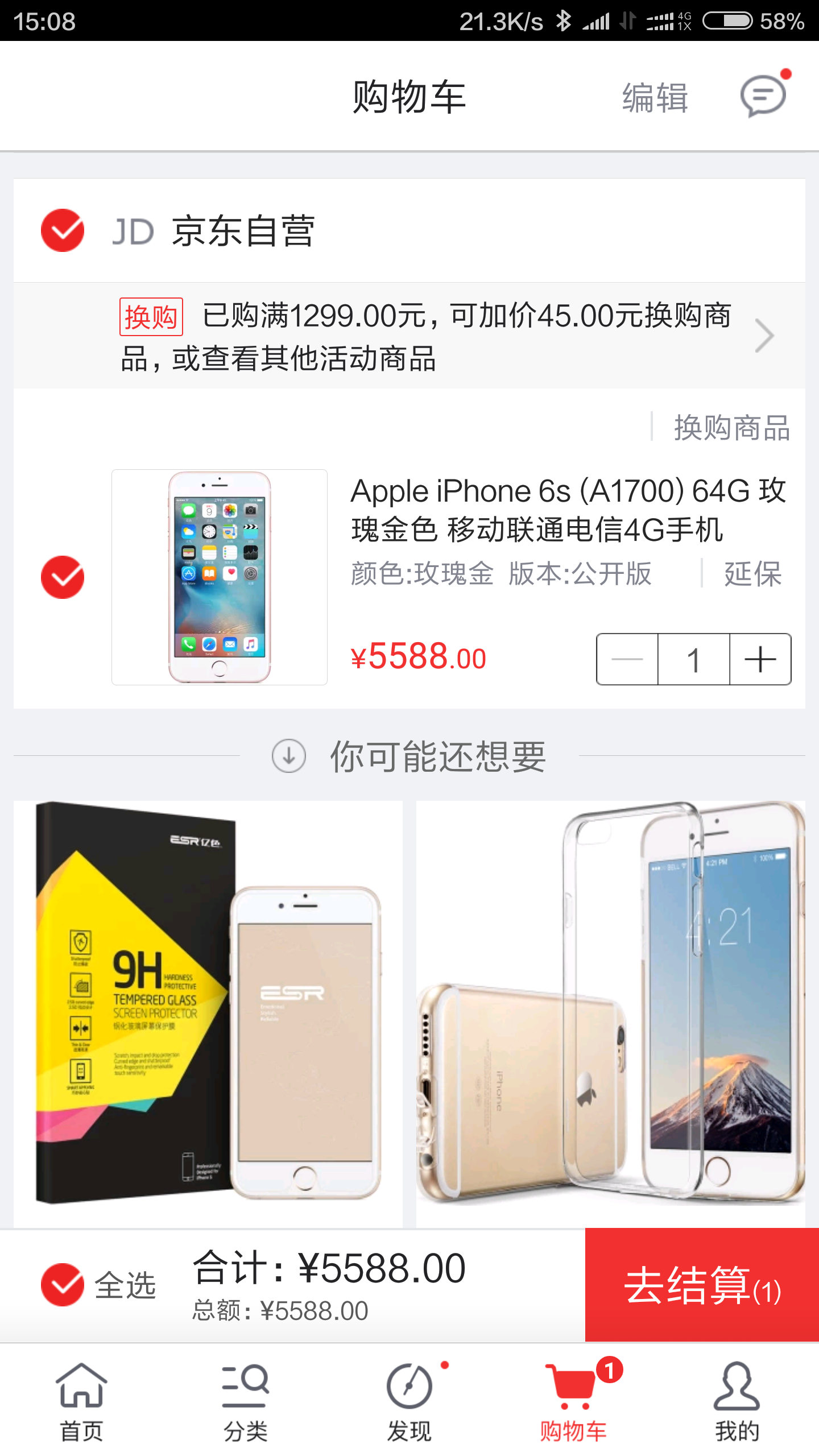Toggle the 全选 select-all checkbox
Viewport: 819px width, 1456px height.
pyautogui.click(x=63, y=1285)
